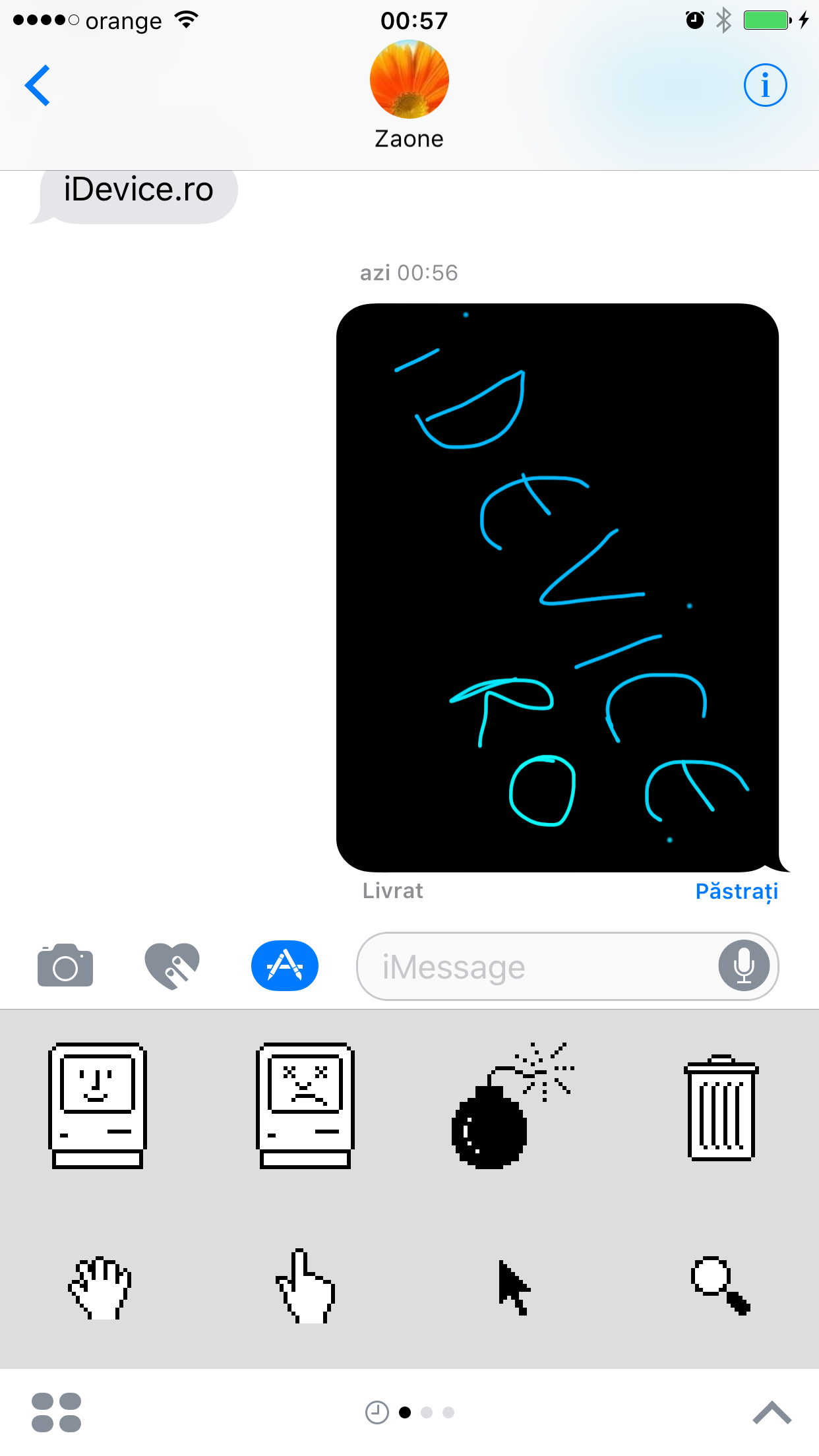Send the pointing finger sticker

coord(305,1286)
